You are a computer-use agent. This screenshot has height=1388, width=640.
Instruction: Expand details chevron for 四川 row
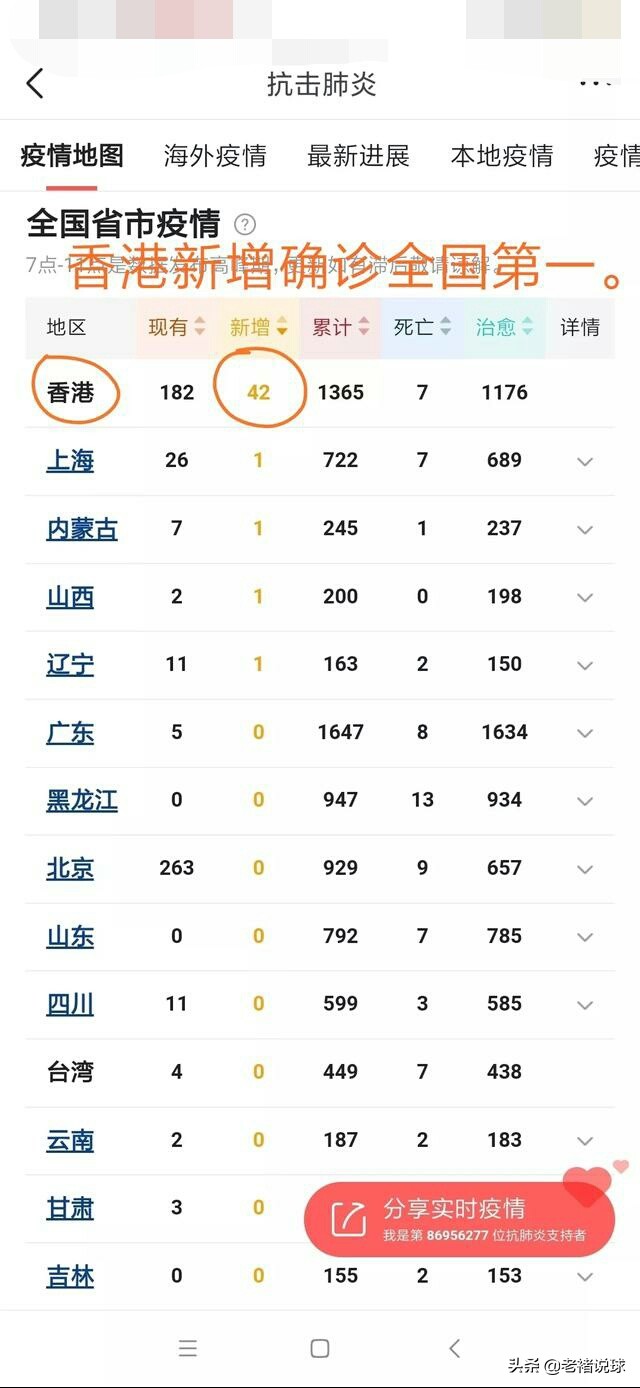point(585,1005)
